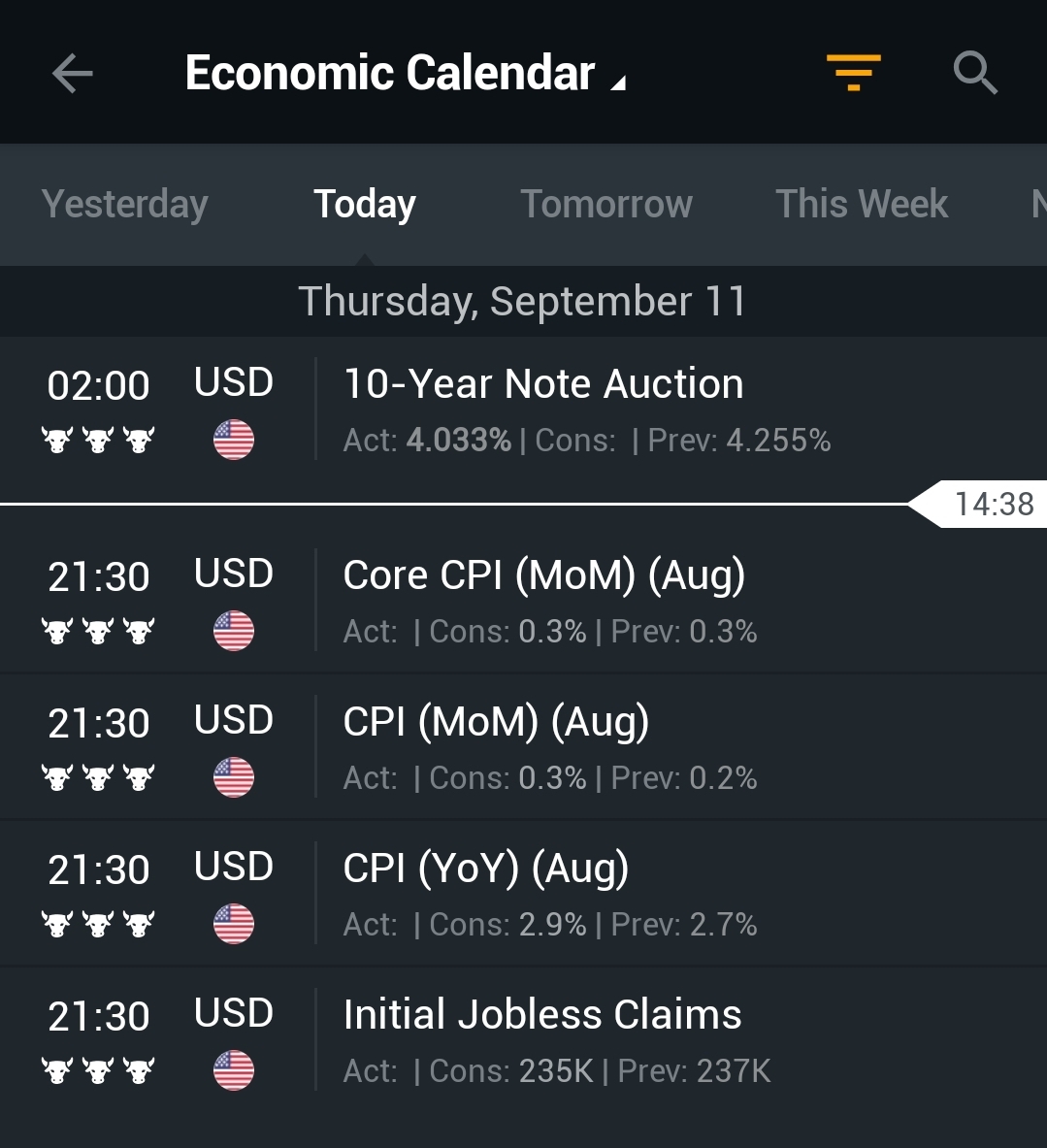This screenshot has width=1047, height=1148.
Task: Switch to the Tomorrow tab
Action: tap(606, 205)
